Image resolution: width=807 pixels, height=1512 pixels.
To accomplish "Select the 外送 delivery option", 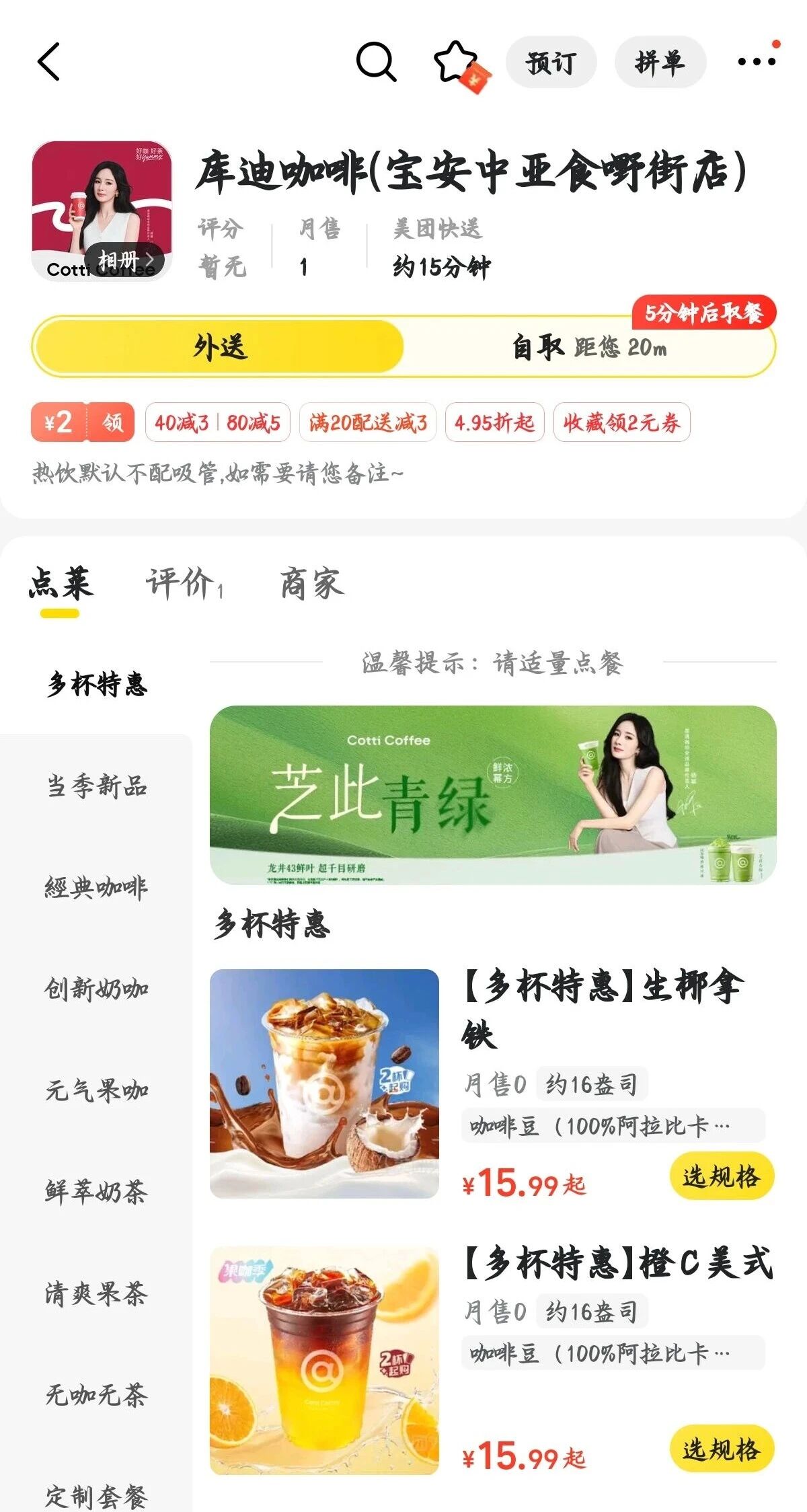I will coord(219,347).
